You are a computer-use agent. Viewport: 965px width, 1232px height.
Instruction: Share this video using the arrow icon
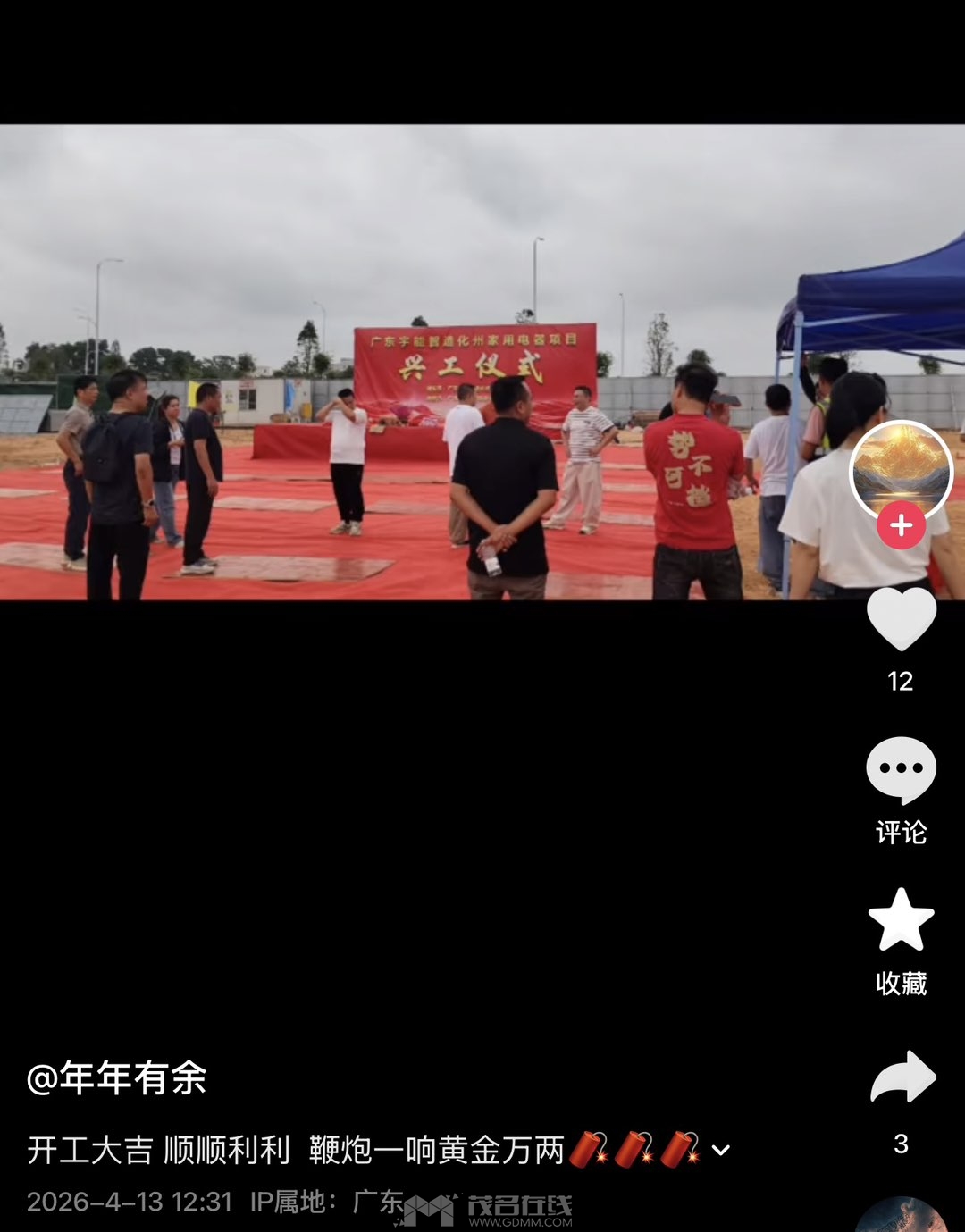902,1078
